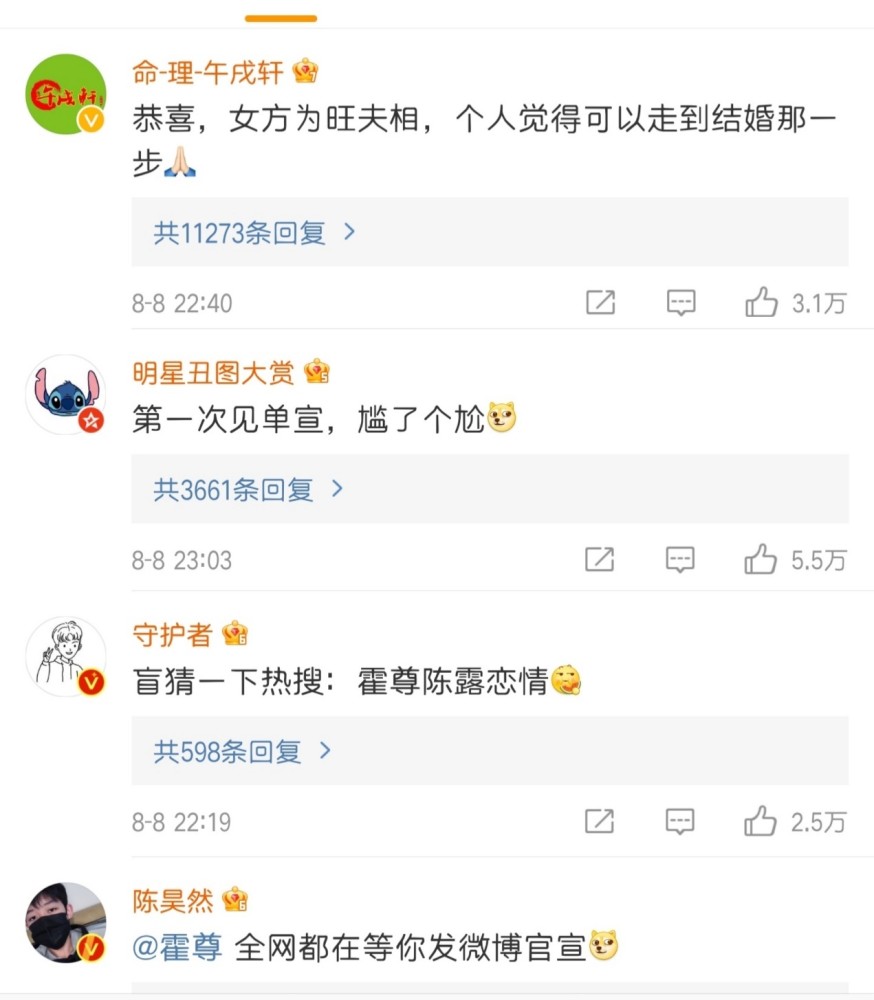Tap 守护者's avatar

point(65,657)
